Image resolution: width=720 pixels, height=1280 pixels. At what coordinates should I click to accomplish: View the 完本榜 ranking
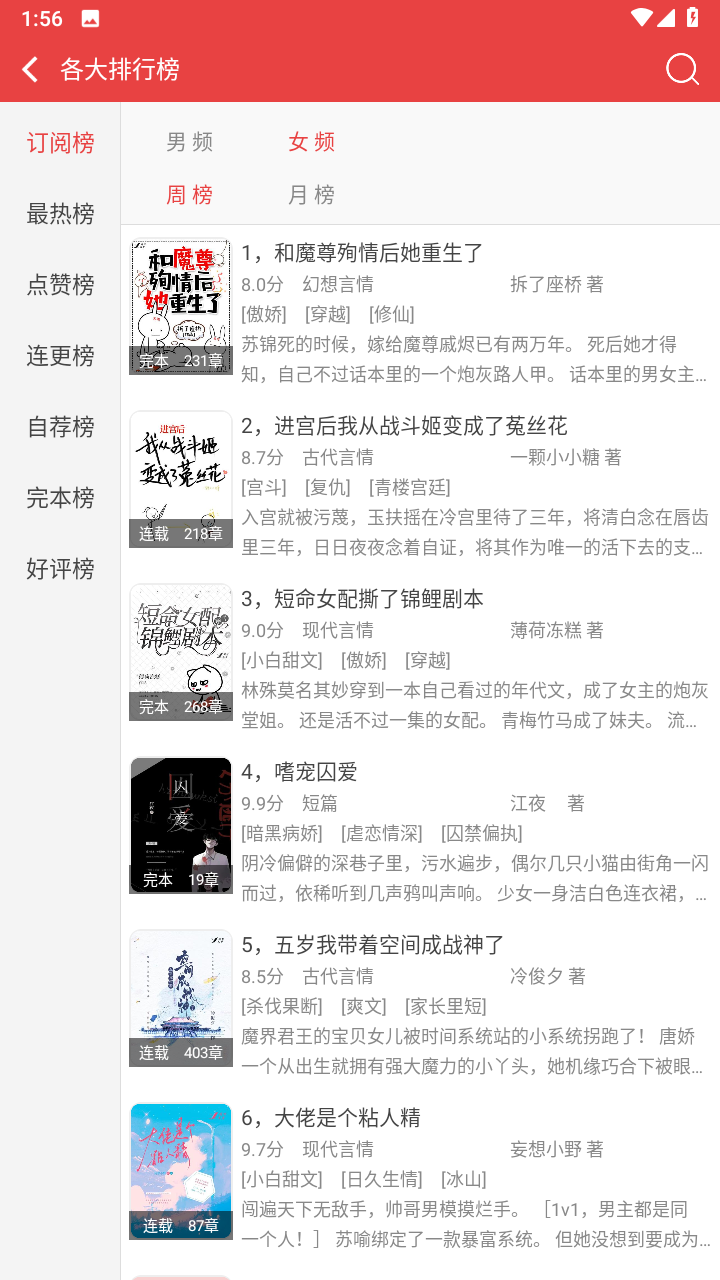(60, 498)
